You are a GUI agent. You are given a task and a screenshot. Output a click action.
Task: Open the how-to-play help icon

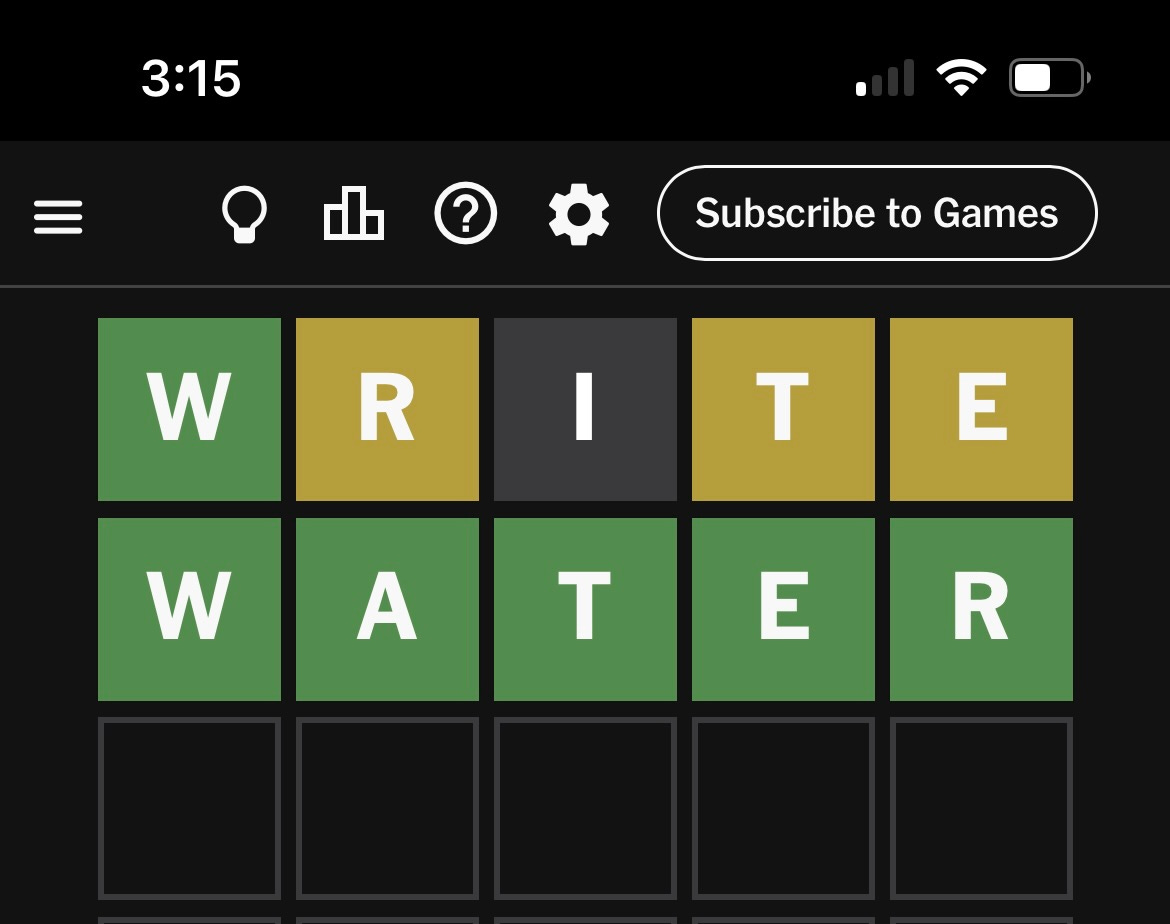pos(465,214)
